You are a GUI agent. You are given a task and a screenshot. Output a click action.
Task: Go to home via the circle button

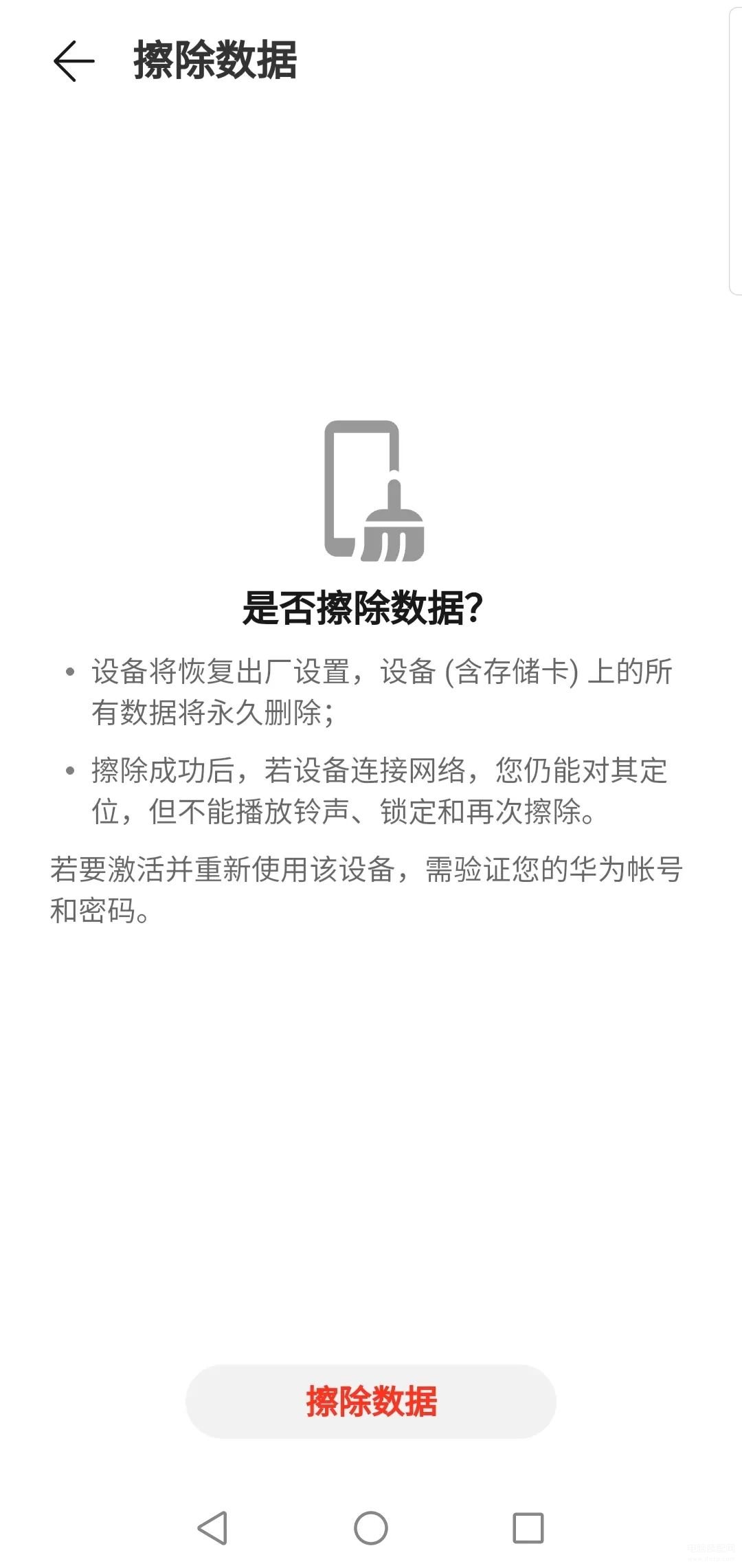pos(371,1528)
